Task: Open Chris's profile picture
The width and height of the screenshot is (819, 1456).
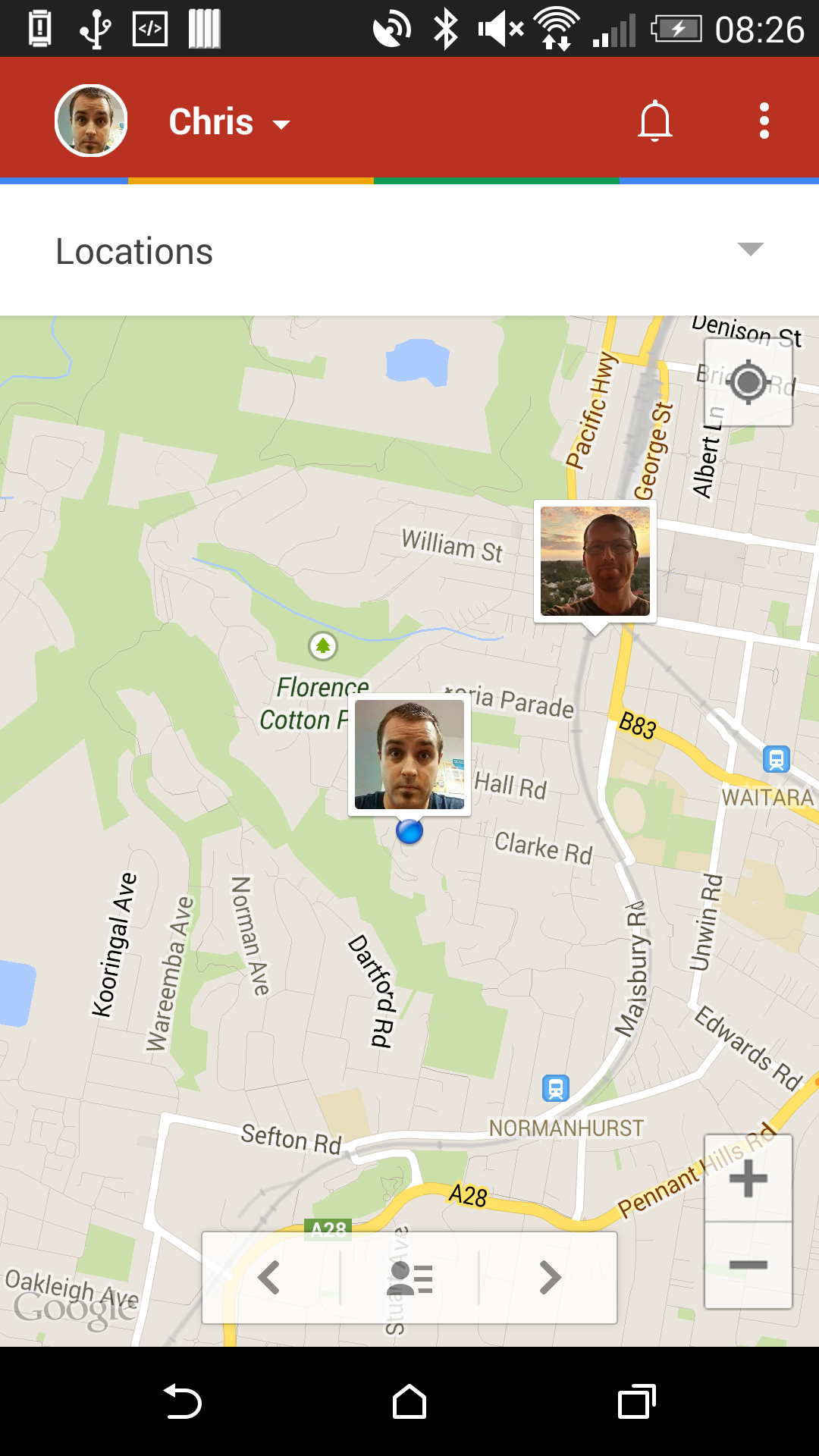Action: 91,121
